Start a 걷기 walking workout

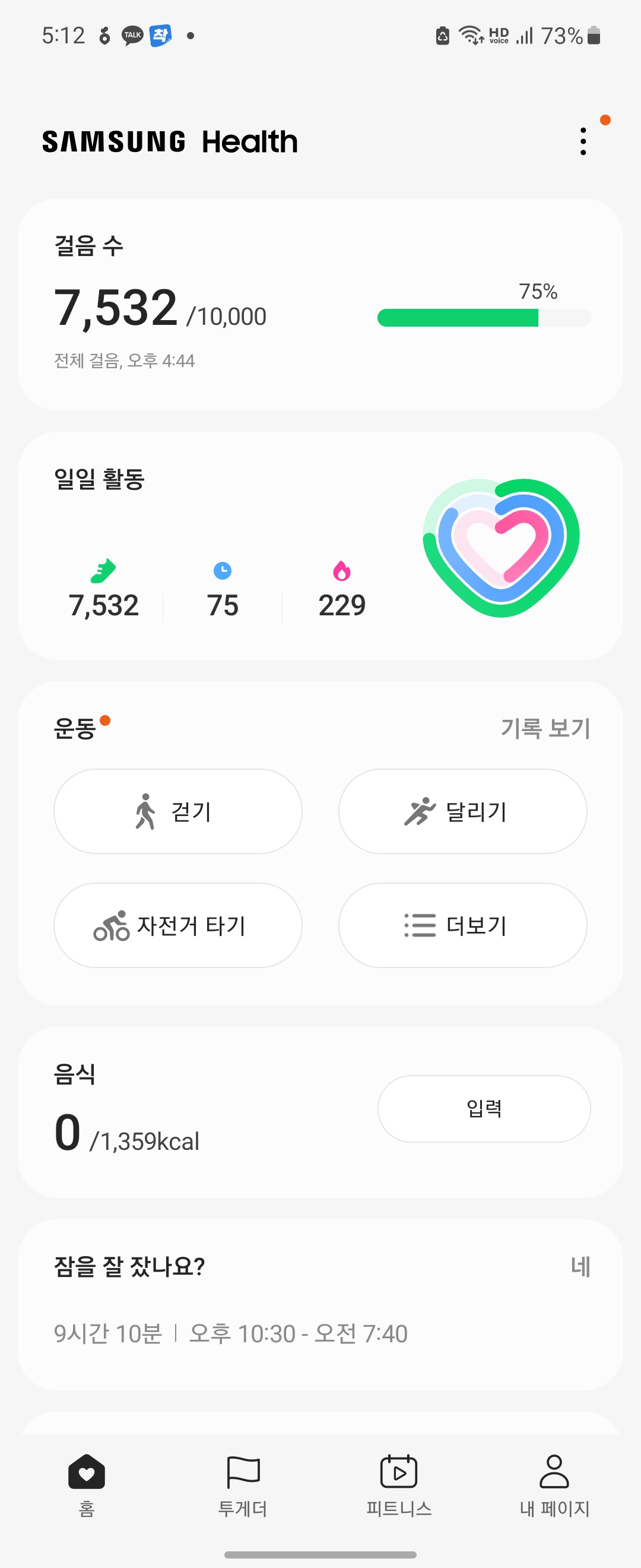[177, 811]
